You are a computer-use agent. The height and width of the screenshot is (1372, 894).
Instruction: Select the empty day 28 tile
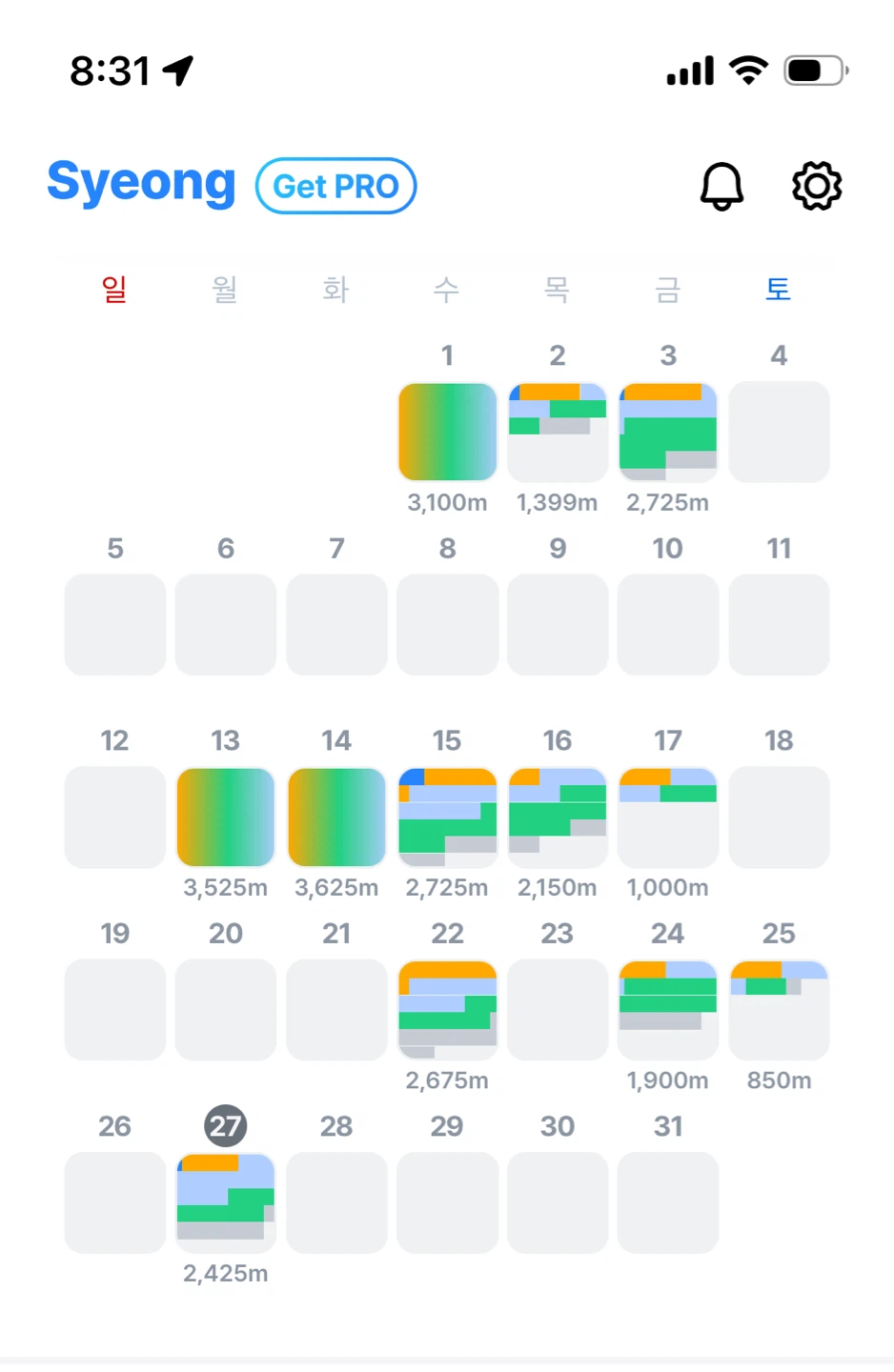[x=336, y=1202]
